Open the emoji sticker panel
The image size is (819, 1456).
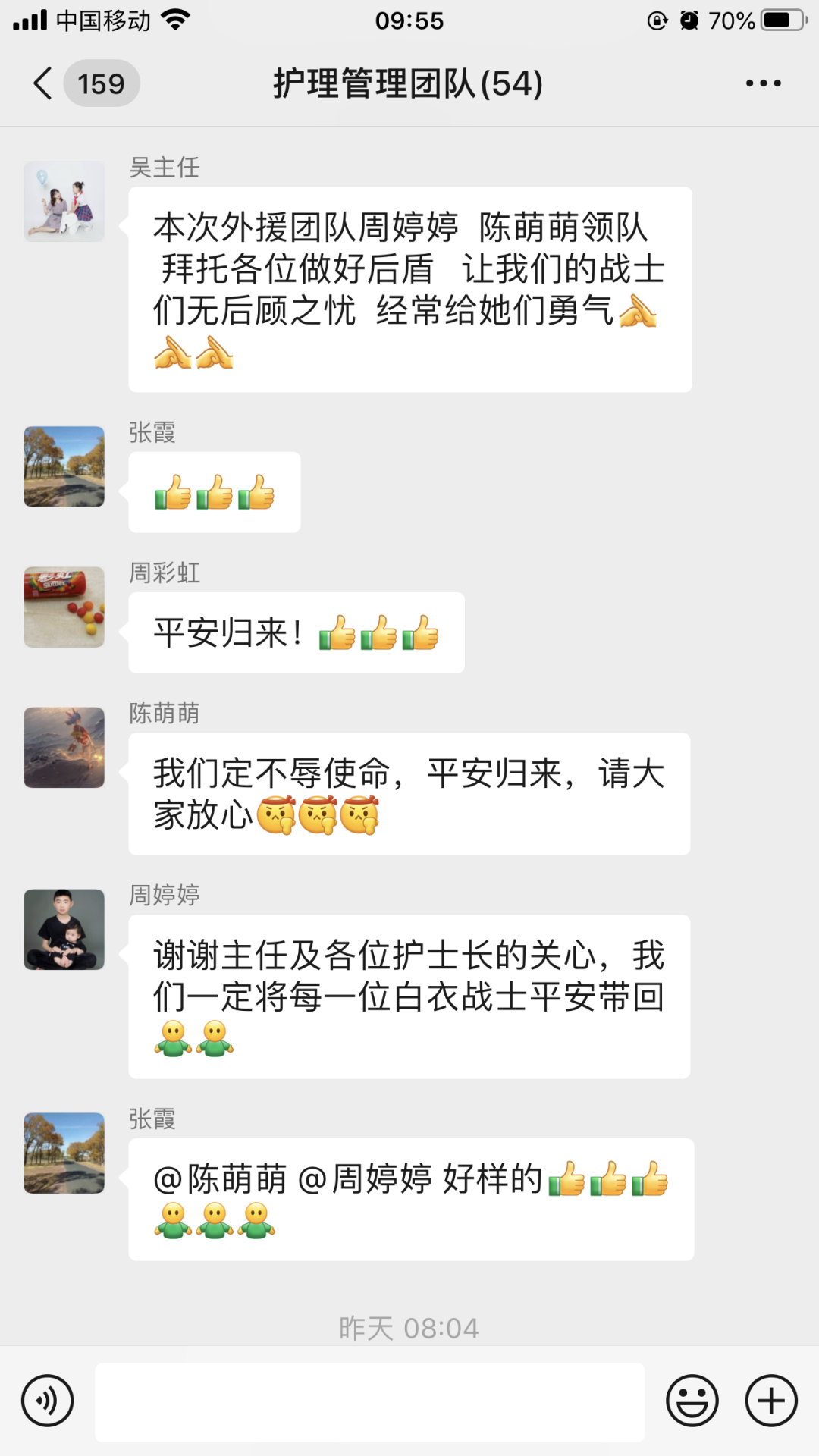coord(692,1401)
